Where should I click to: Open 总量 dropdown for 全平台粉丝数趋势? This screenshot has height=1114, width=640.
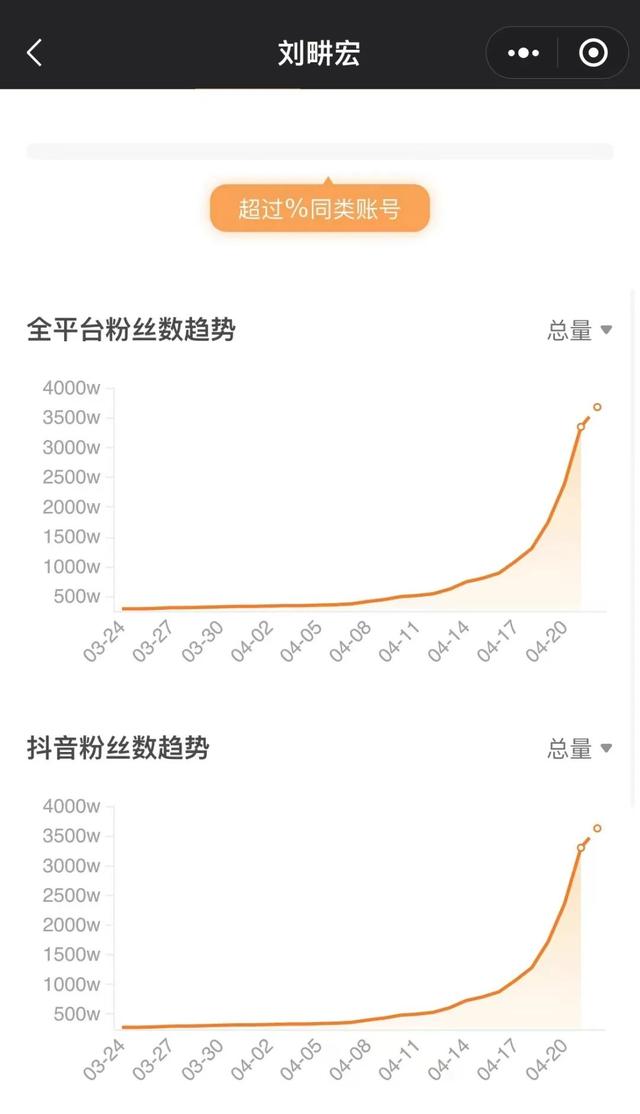tap(579, 330)
